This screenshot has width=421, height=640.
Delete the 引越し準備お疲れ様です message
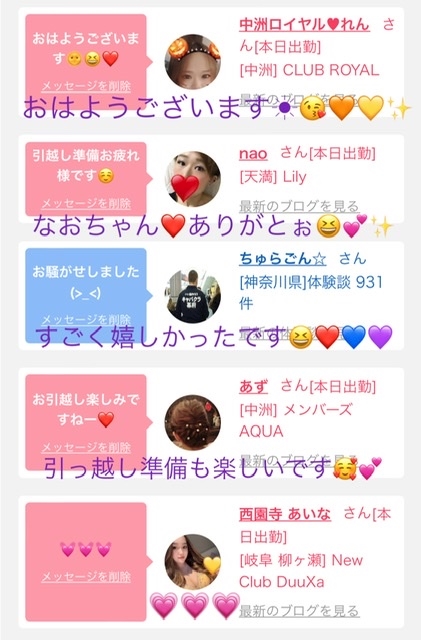click(86, 203)
